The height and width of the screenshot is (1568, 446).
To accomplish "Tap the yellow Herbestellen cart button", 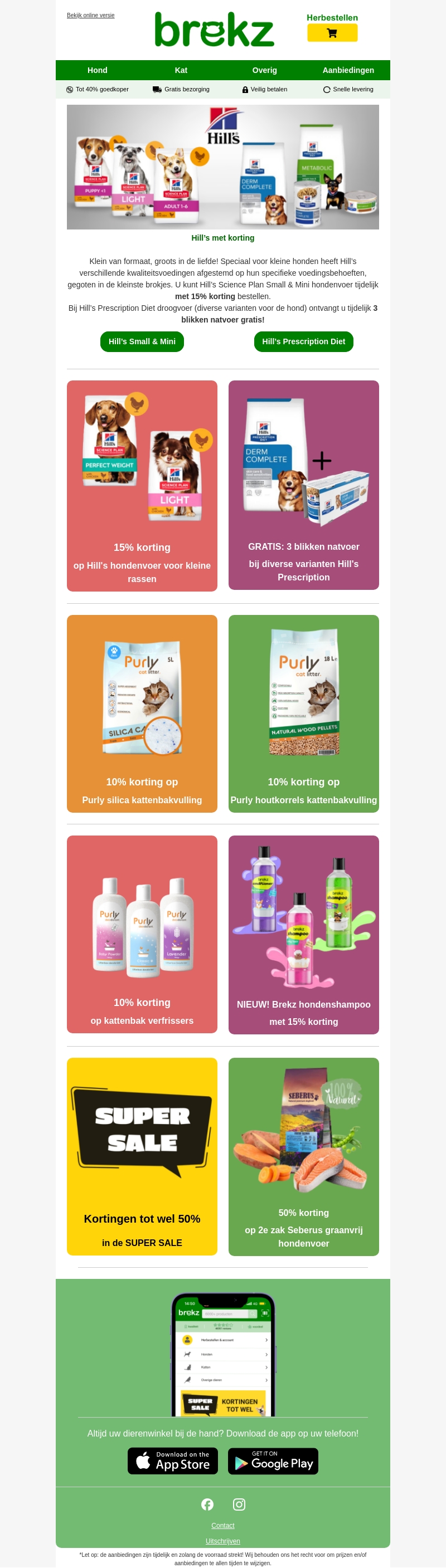I will (332, 33).
